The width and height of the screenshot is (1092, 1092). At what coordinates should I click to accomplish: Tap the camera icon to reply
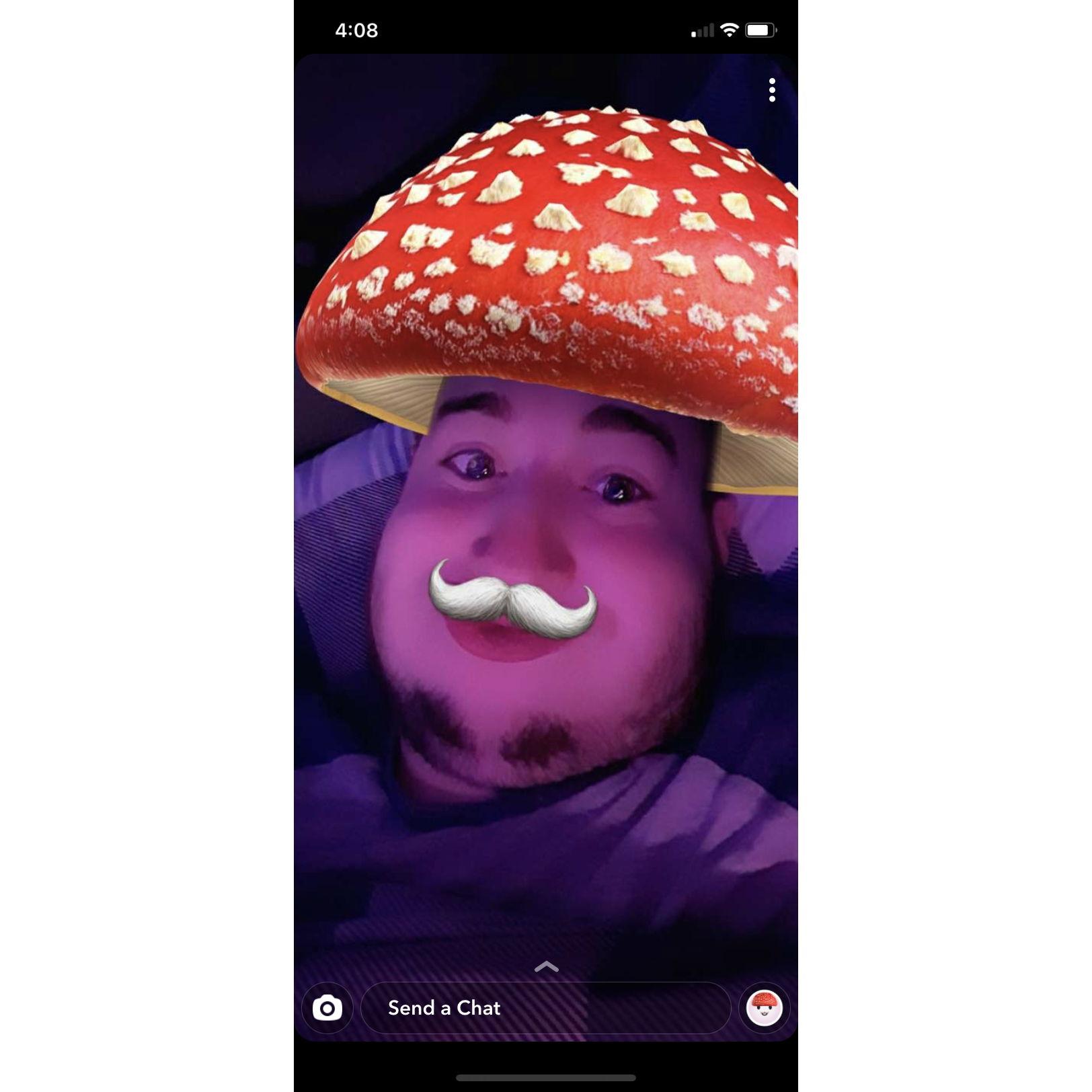(327, 1008)
